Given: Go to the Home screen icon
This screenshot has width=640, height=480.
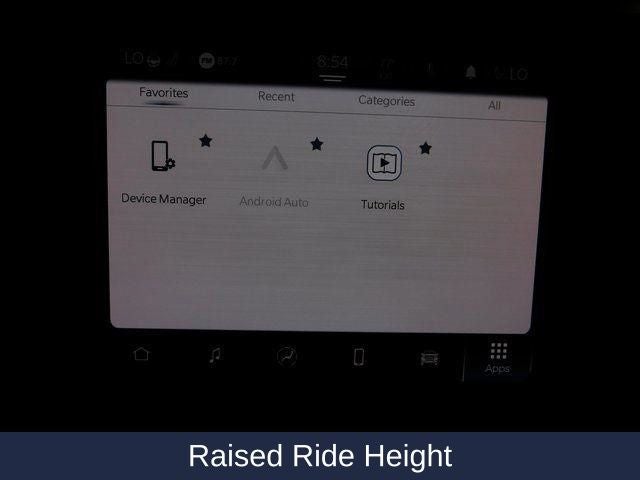Looking at the screenshot, I should [141, 354].
